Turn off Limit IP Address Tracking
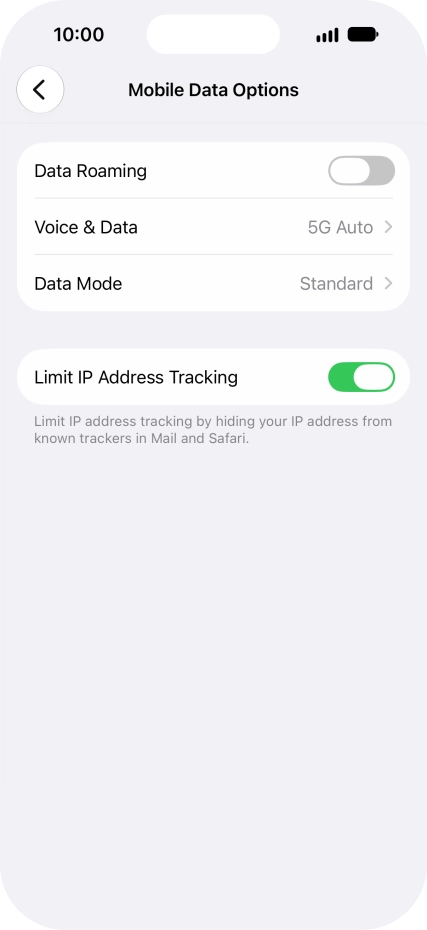 (361, 377)
